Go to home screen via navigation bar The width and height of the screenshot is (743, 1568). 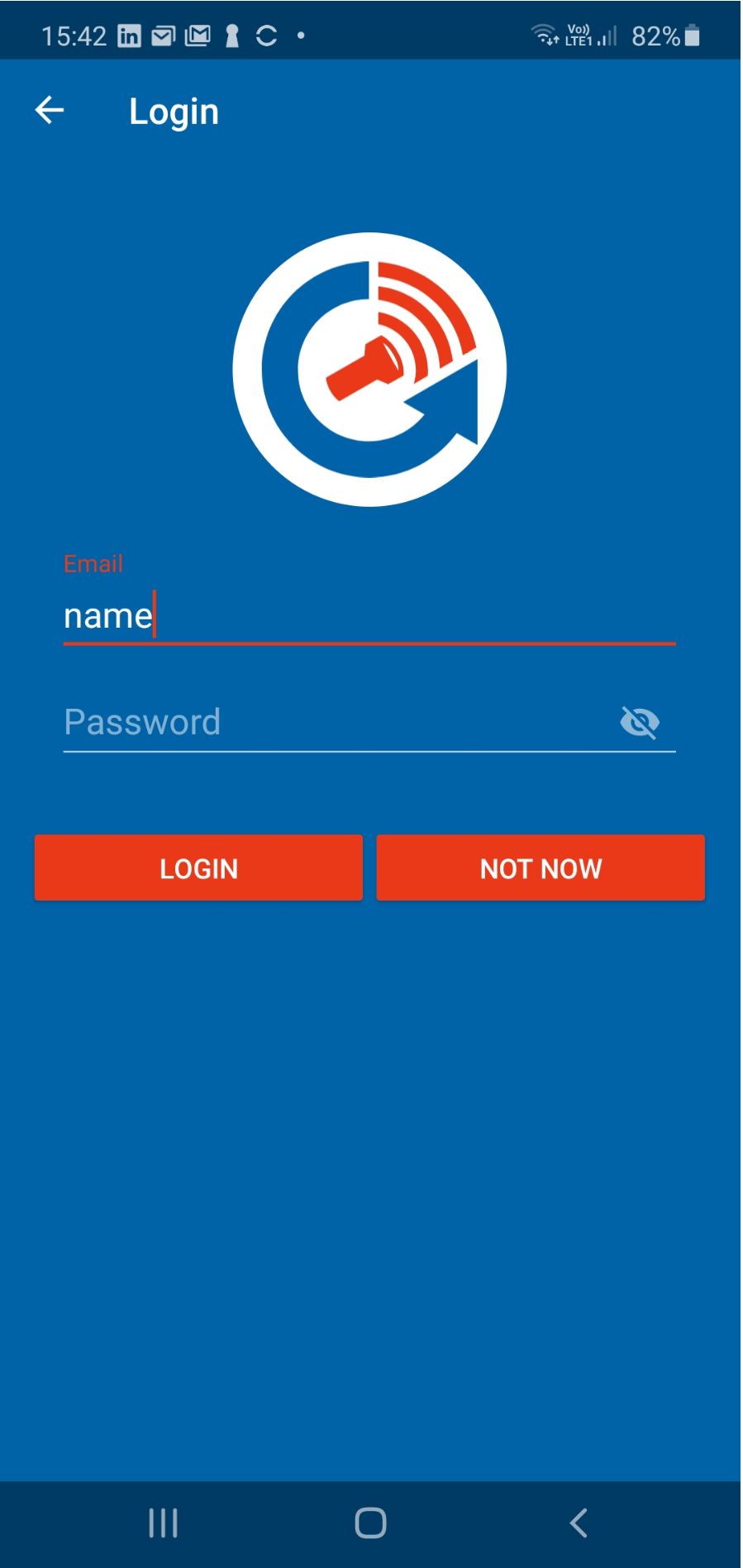[370, 1523]
